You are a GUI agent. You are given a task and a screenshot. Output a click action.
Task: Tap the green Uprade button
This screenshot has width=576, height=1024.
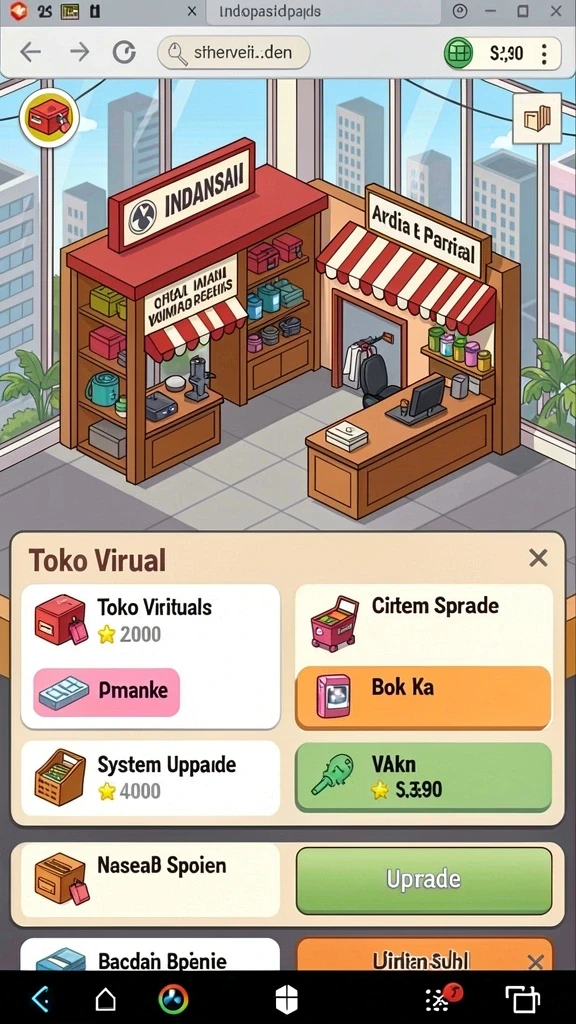pos(424,880)
